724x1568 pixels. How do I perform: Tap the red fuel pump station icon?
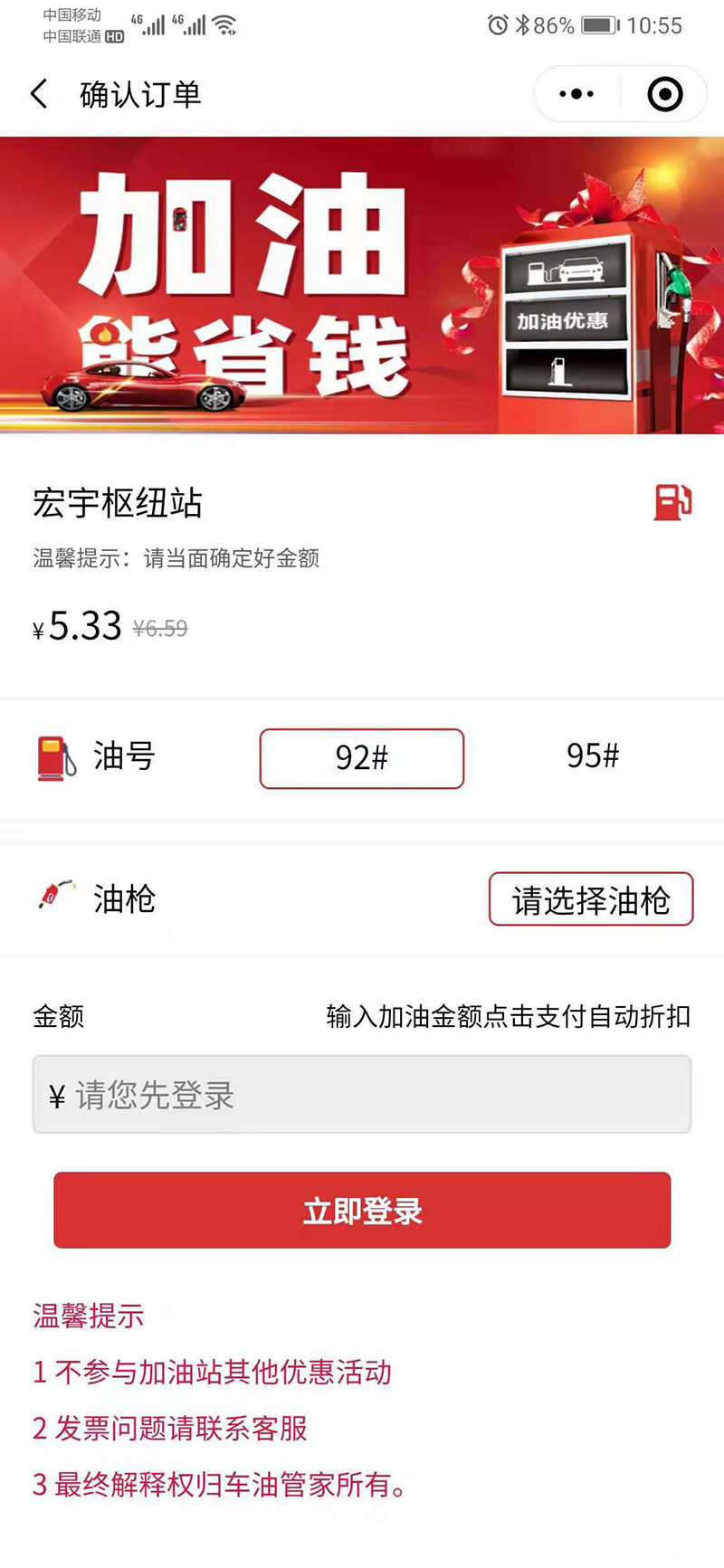click(673, 502)
